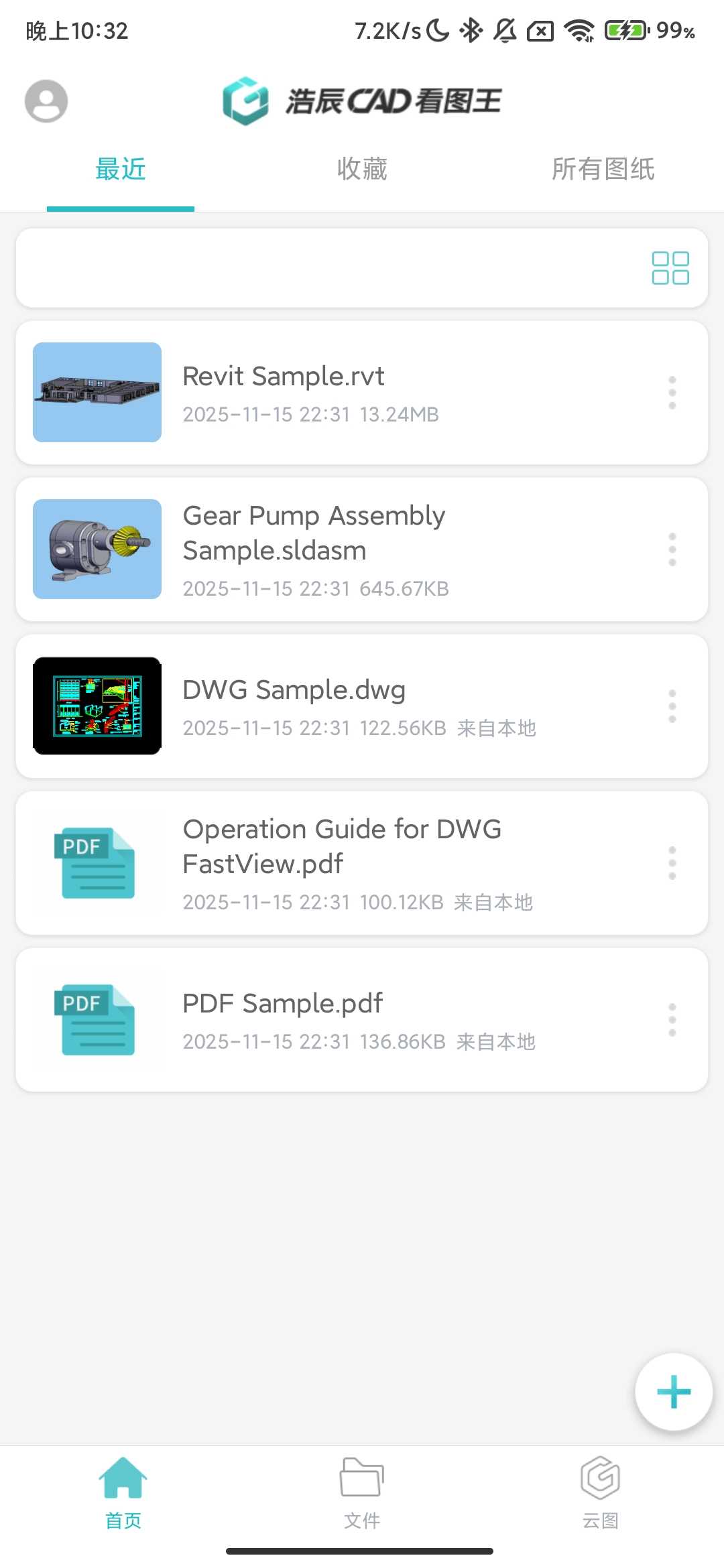Switch to the 收藏 tab
724x1568 pixels.
coord(362,169)
